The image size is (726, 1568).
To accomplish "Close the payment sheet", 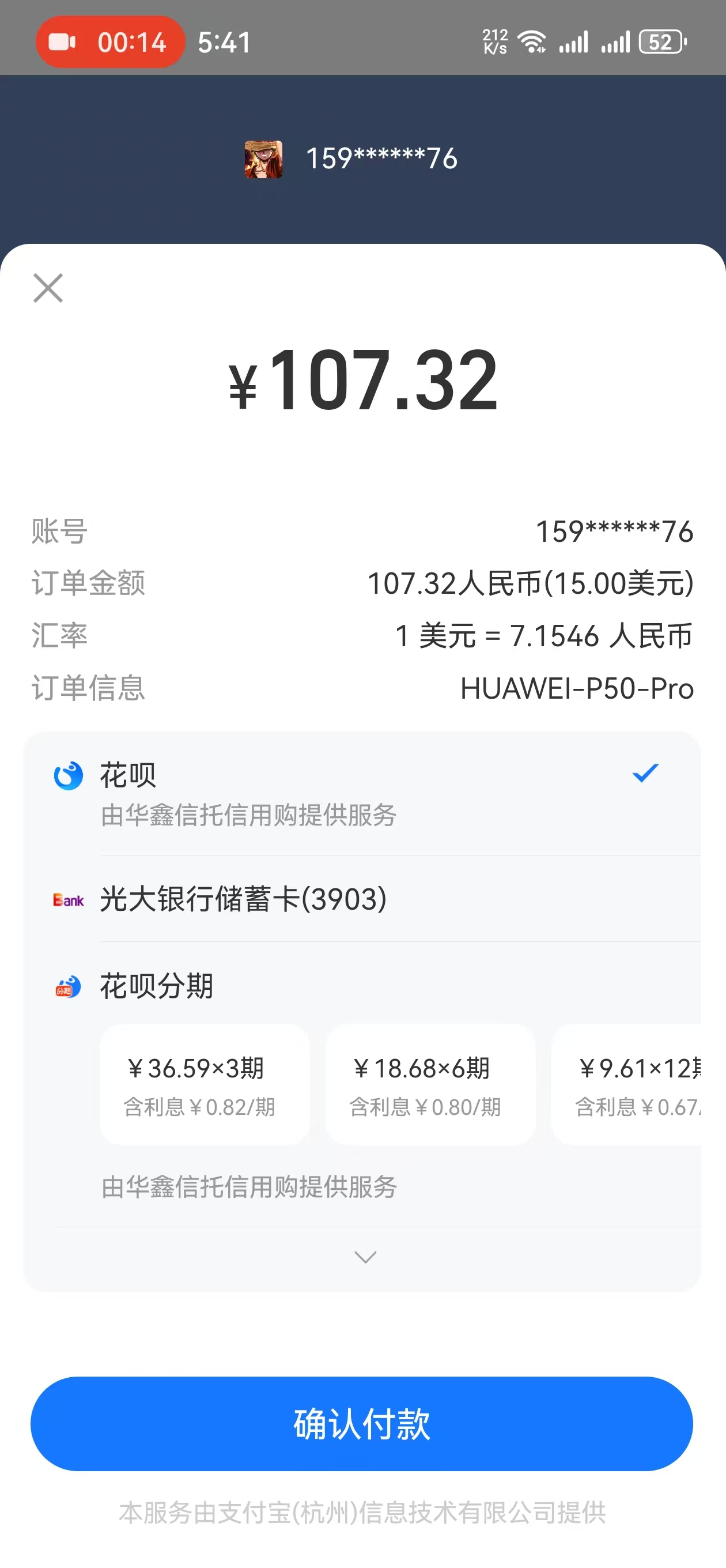I will tap(48, 288).
